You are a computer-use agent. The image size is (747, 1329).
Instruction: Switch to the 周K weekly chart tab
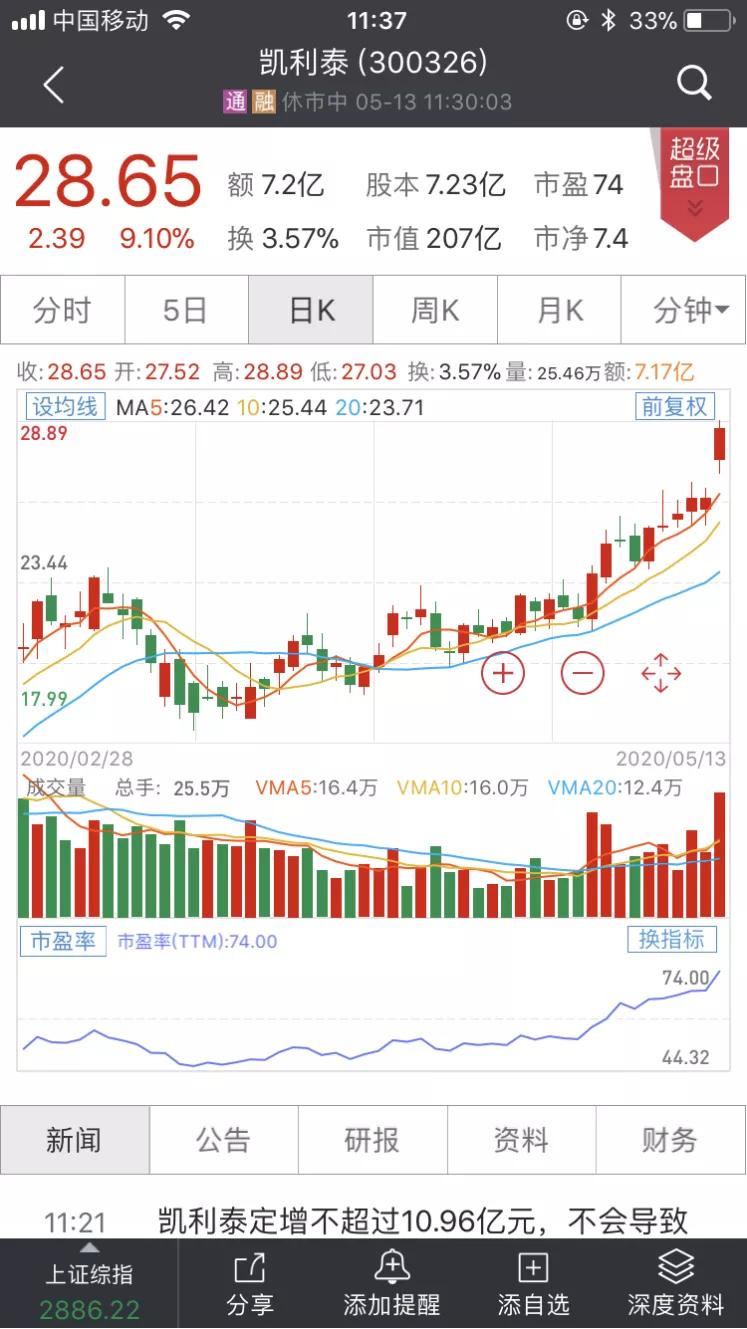(435, 310)
